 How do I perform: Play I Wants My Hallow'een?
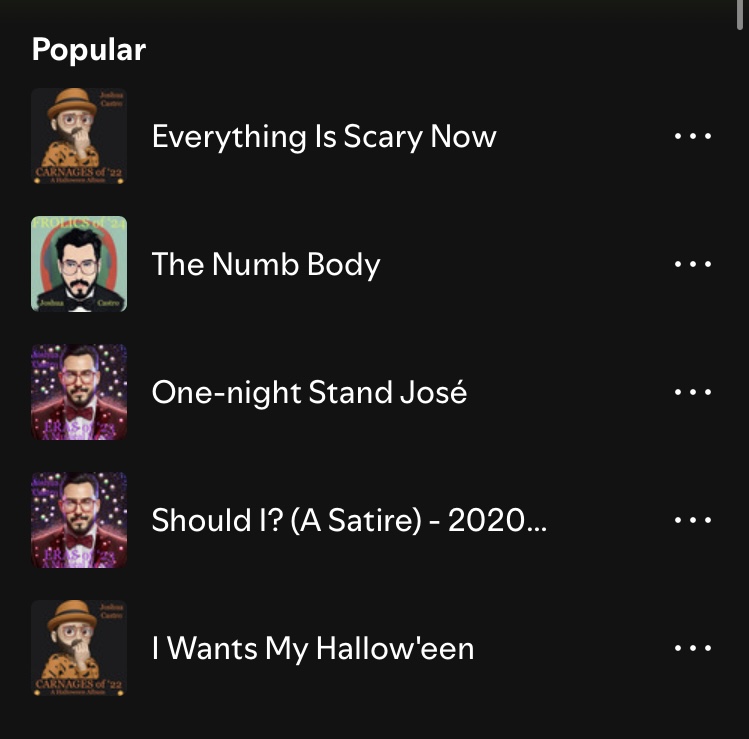[312, 649]
